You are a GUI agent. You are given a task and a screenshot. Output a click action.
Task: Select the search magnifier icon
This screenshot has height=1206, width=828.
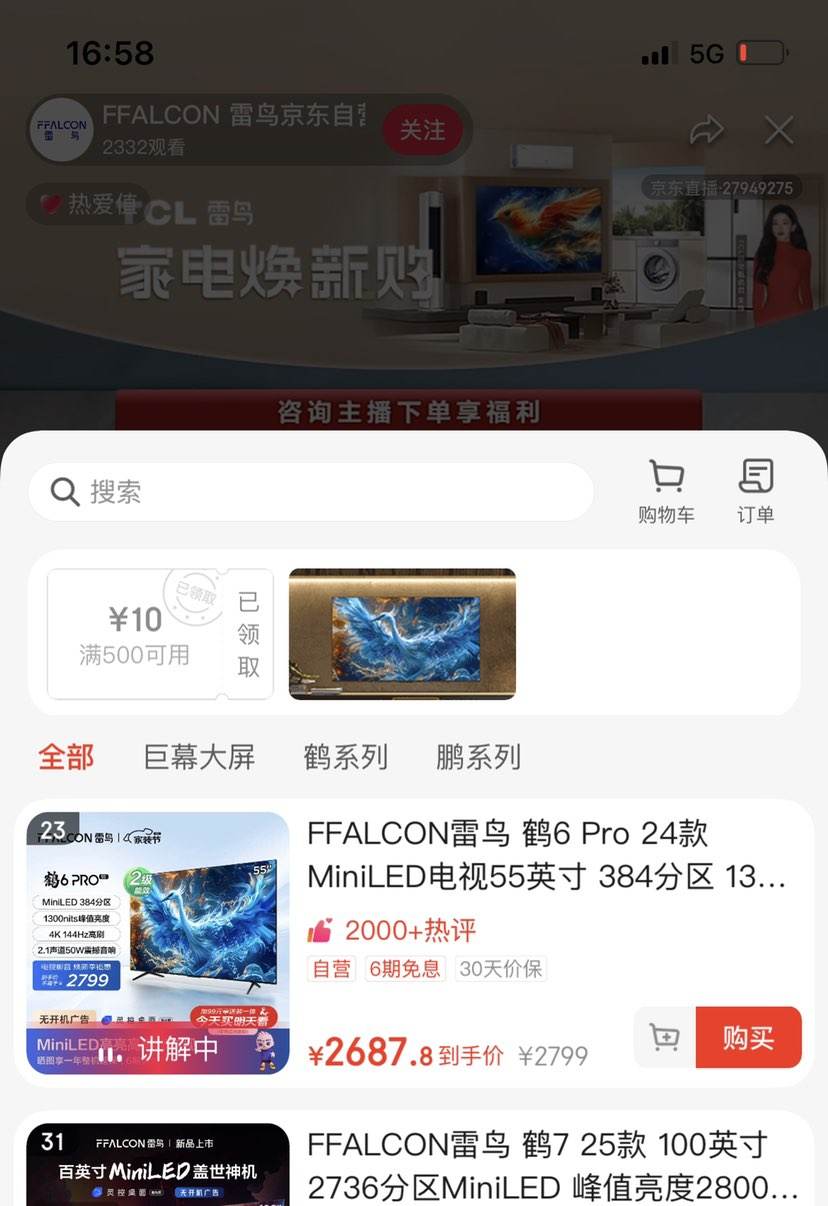tap(64, 491)
